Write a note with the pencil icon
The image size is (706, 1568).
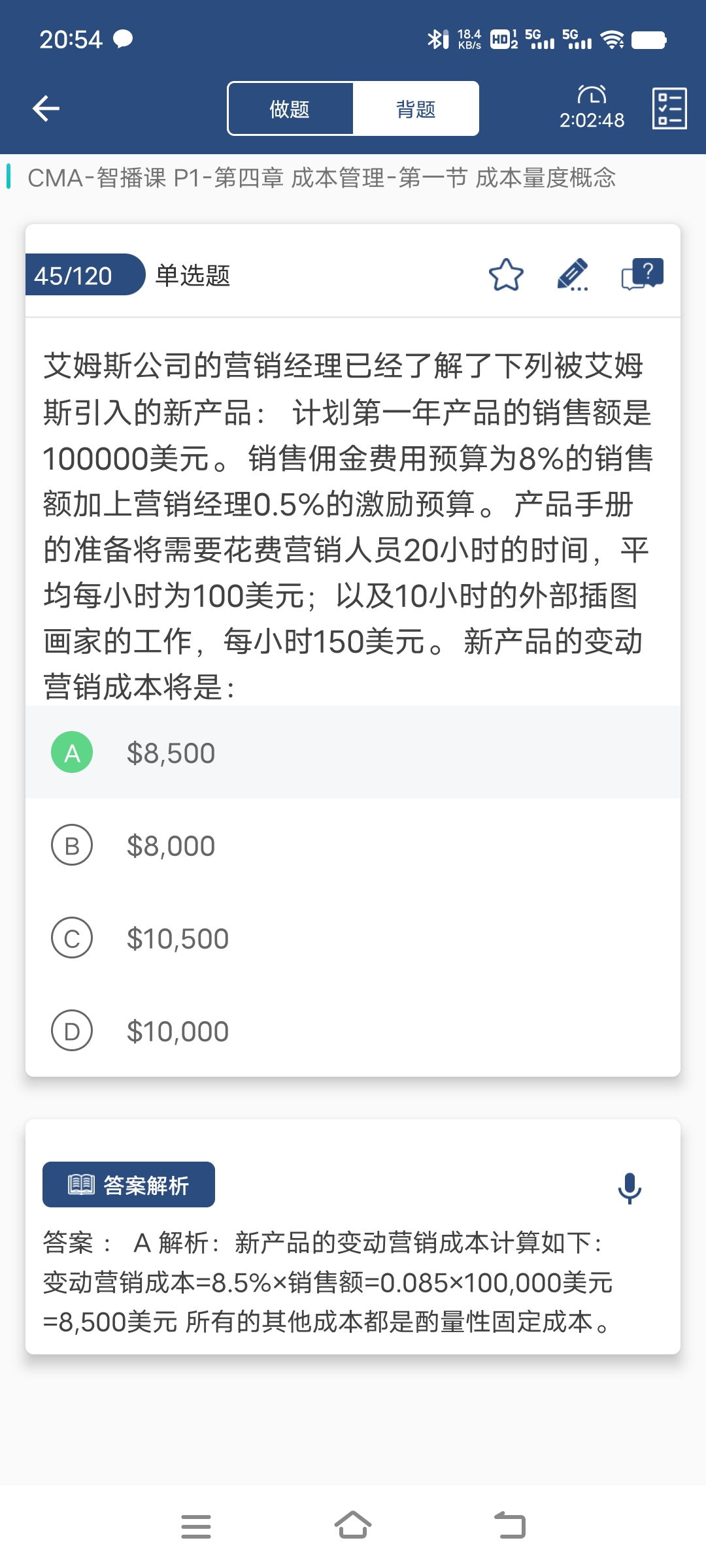[573, 275]
